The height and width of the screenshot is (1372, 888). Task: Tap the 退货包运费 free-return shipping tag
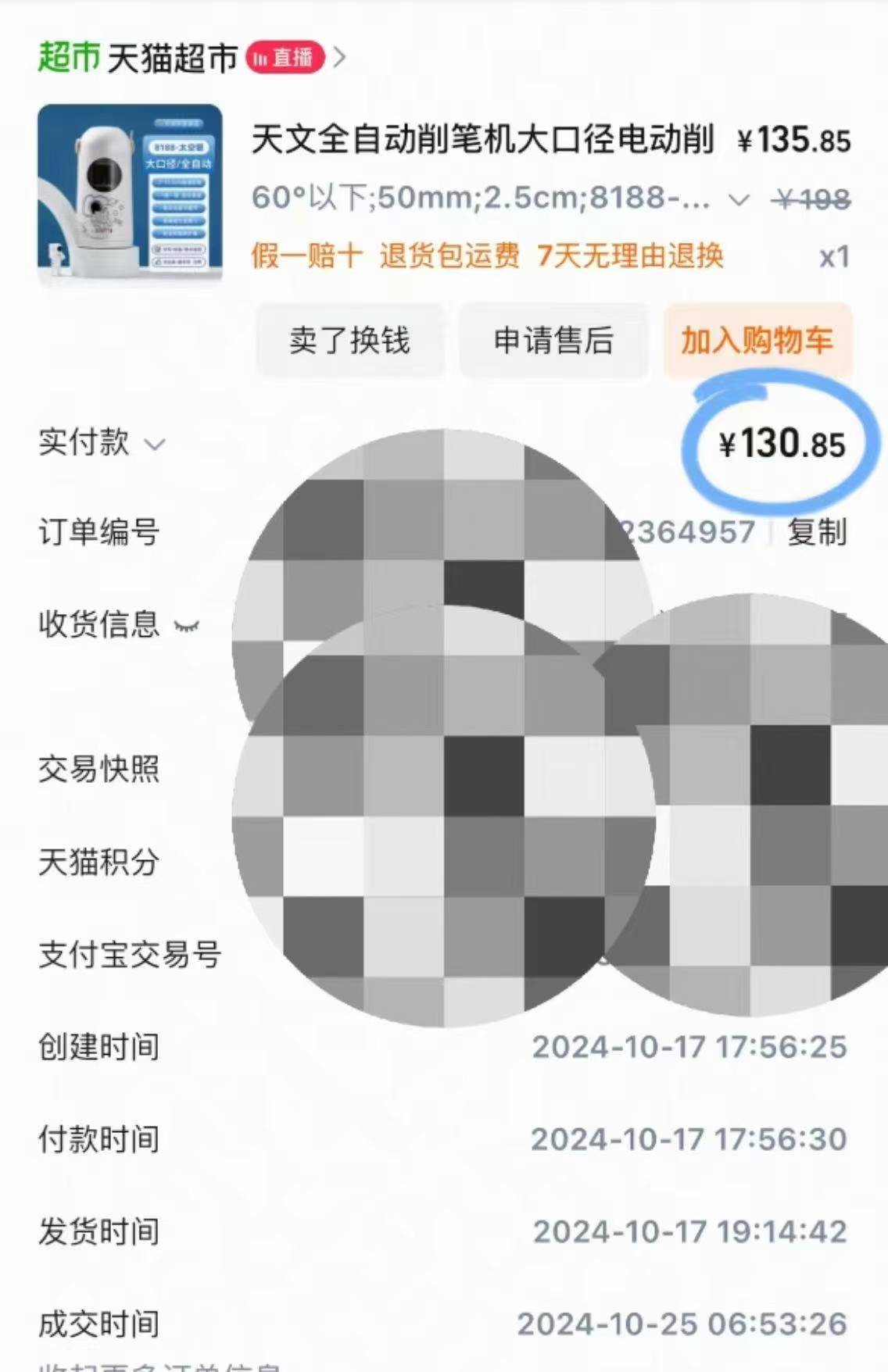[449, 255]
